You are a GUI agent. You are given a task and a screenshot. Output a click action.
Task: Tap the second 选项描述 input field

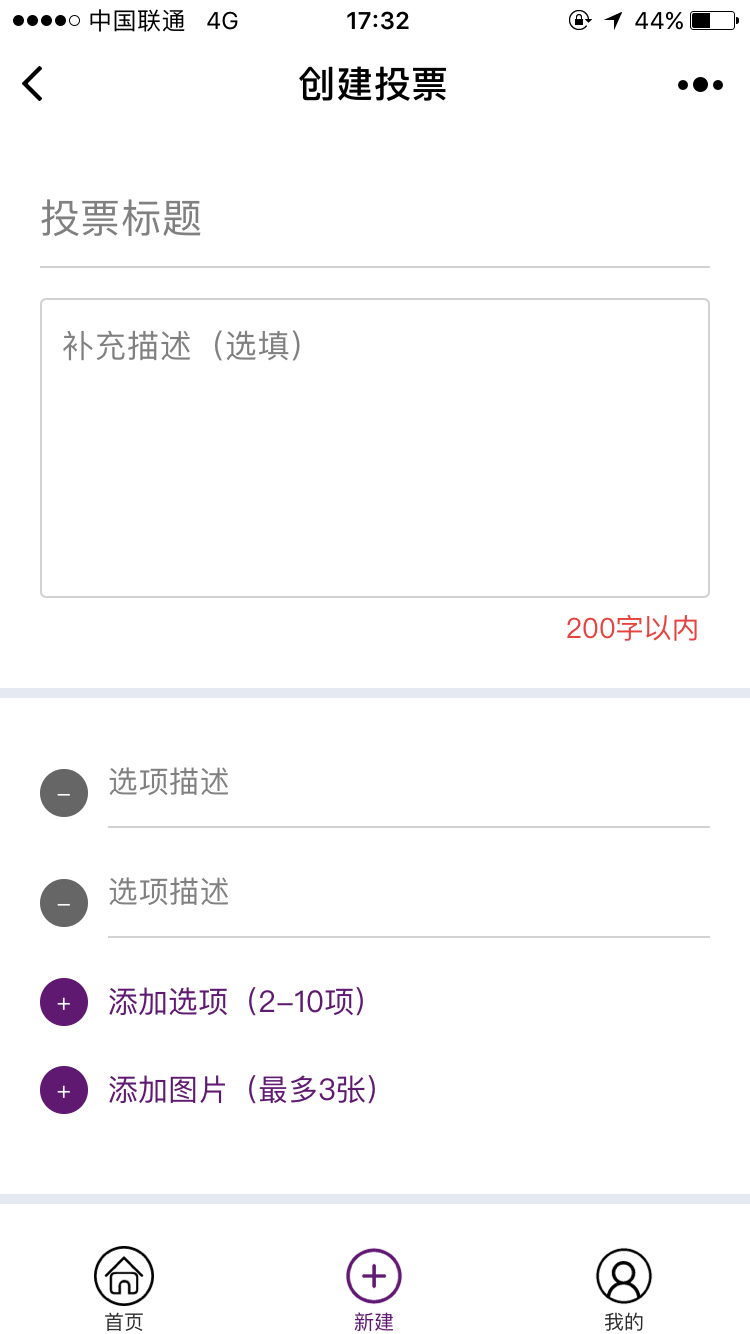pyautogui.click(x=409, y=893)
